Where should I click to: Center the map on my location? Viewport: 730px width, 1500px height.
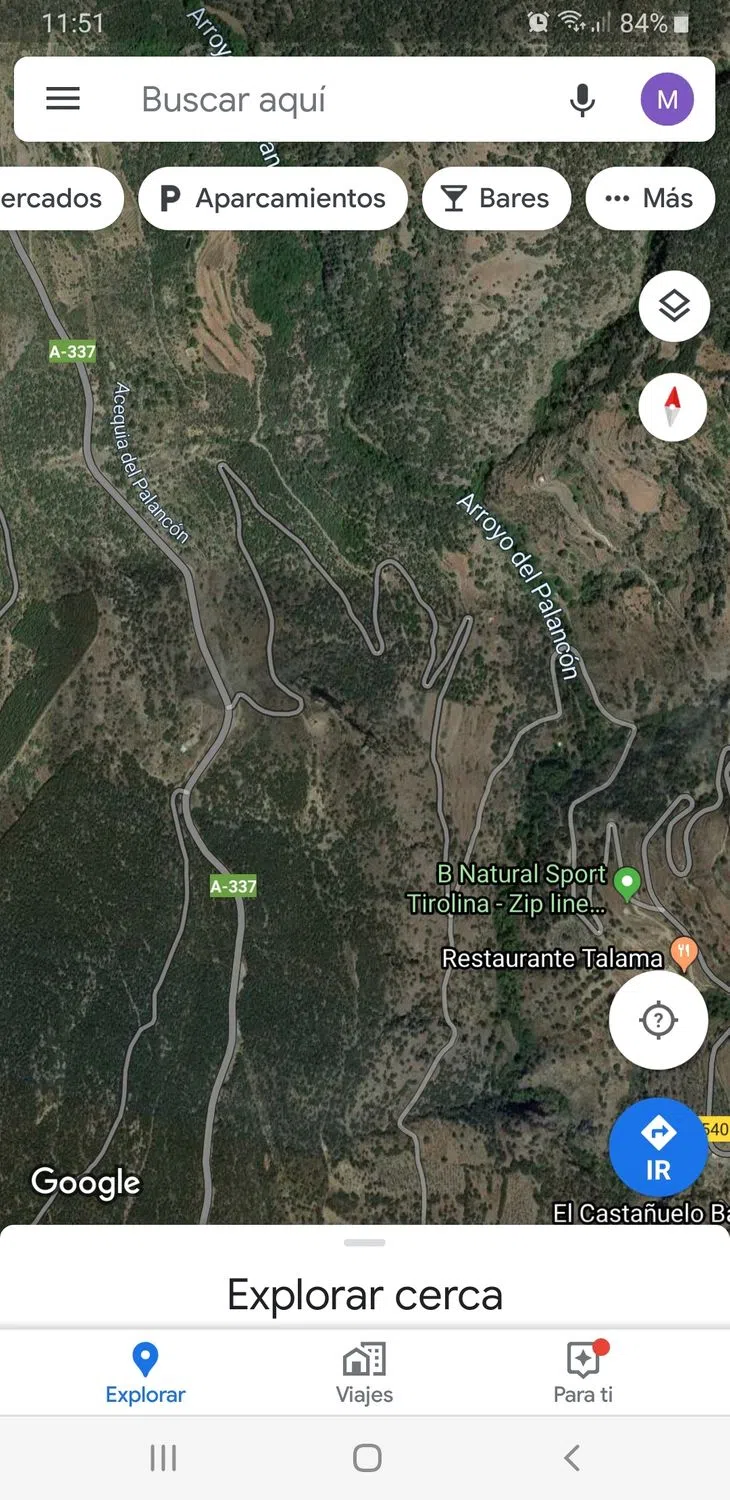(x=658, y=1021)
